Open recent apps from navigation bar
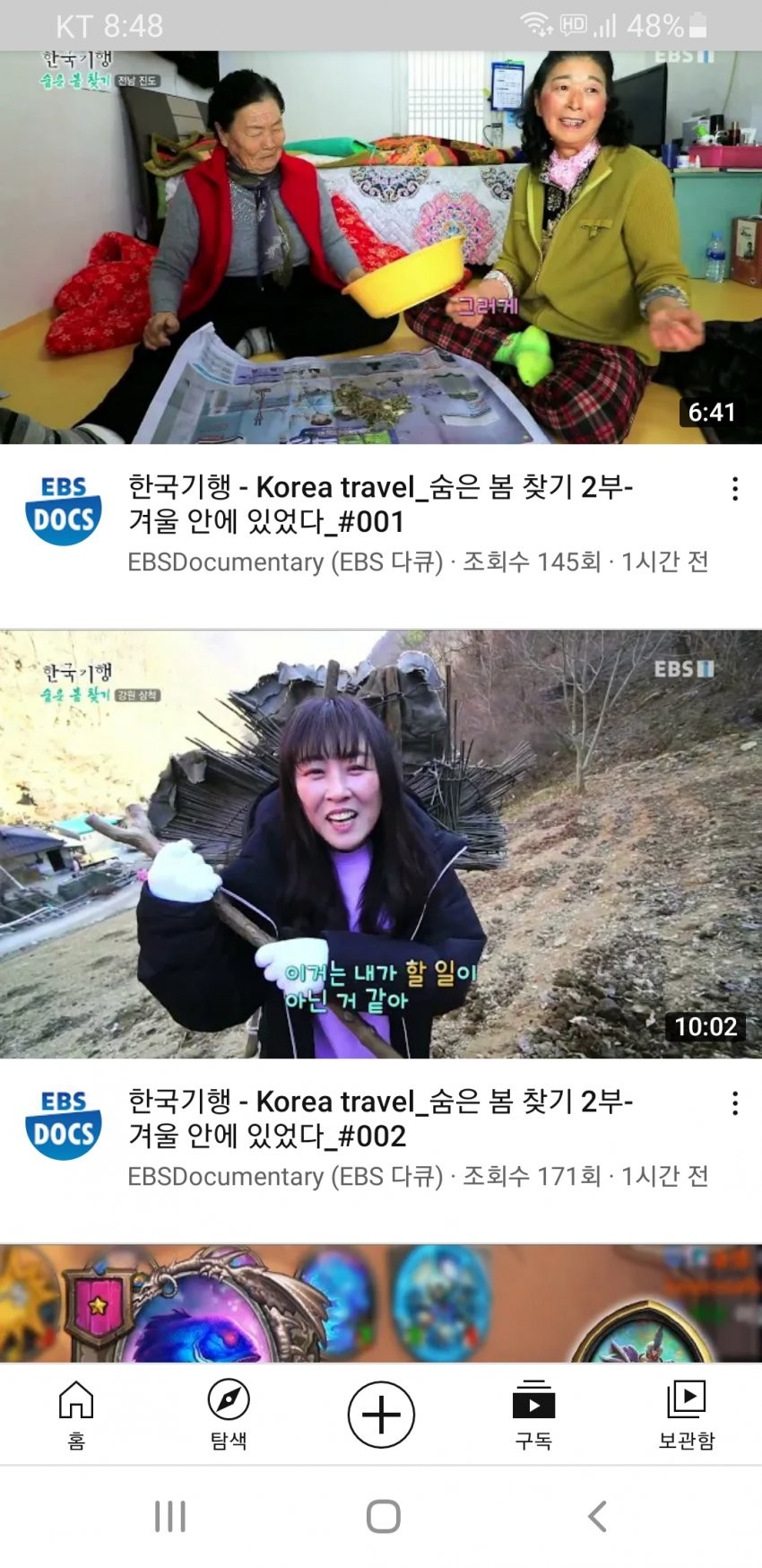Viewport: 762px width, 1568px height. (x=169, y=1517)
